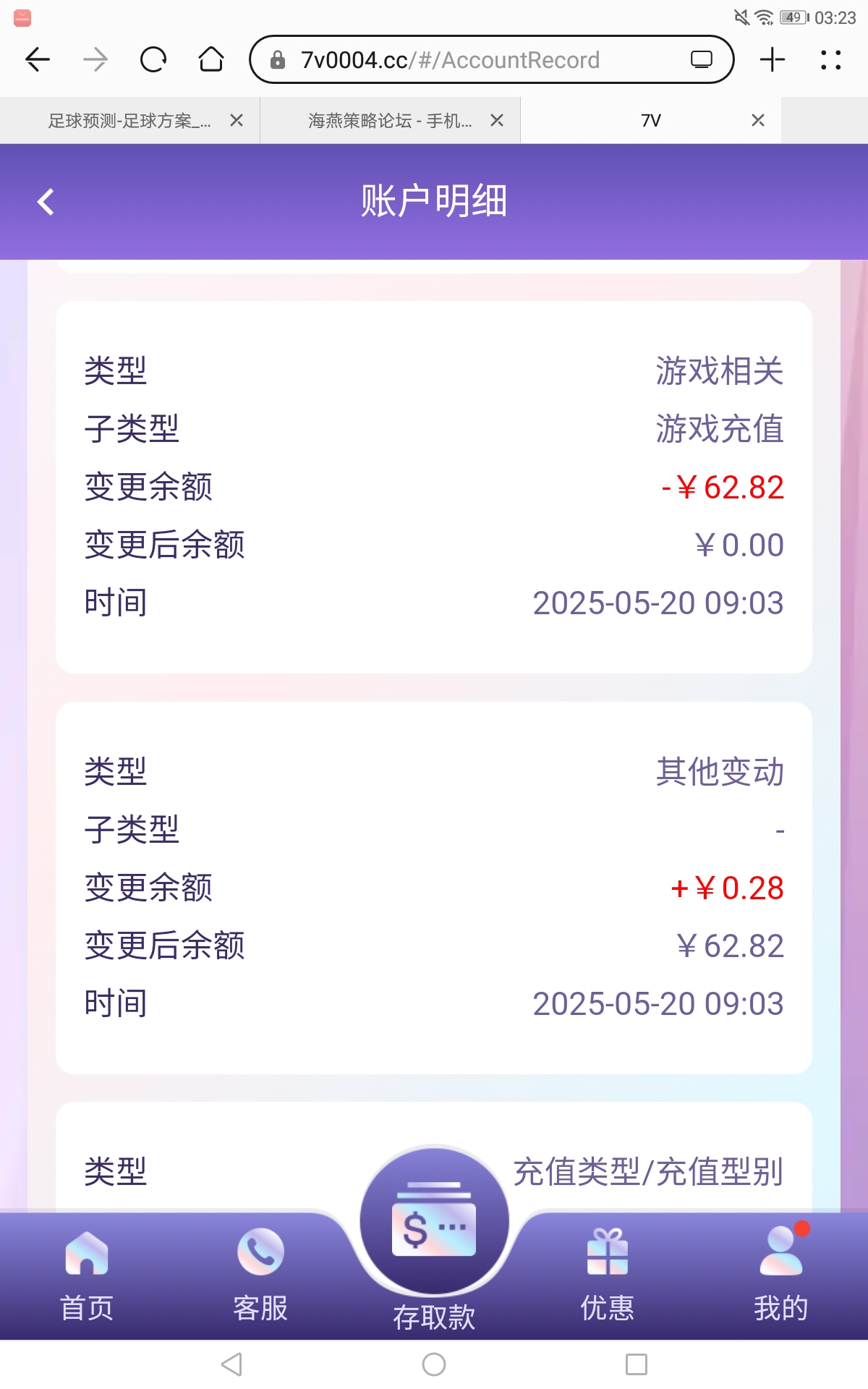Toggle desktop mode icon in address bar
This screenshot has width=868, height=1389.
tap(702, 59)
